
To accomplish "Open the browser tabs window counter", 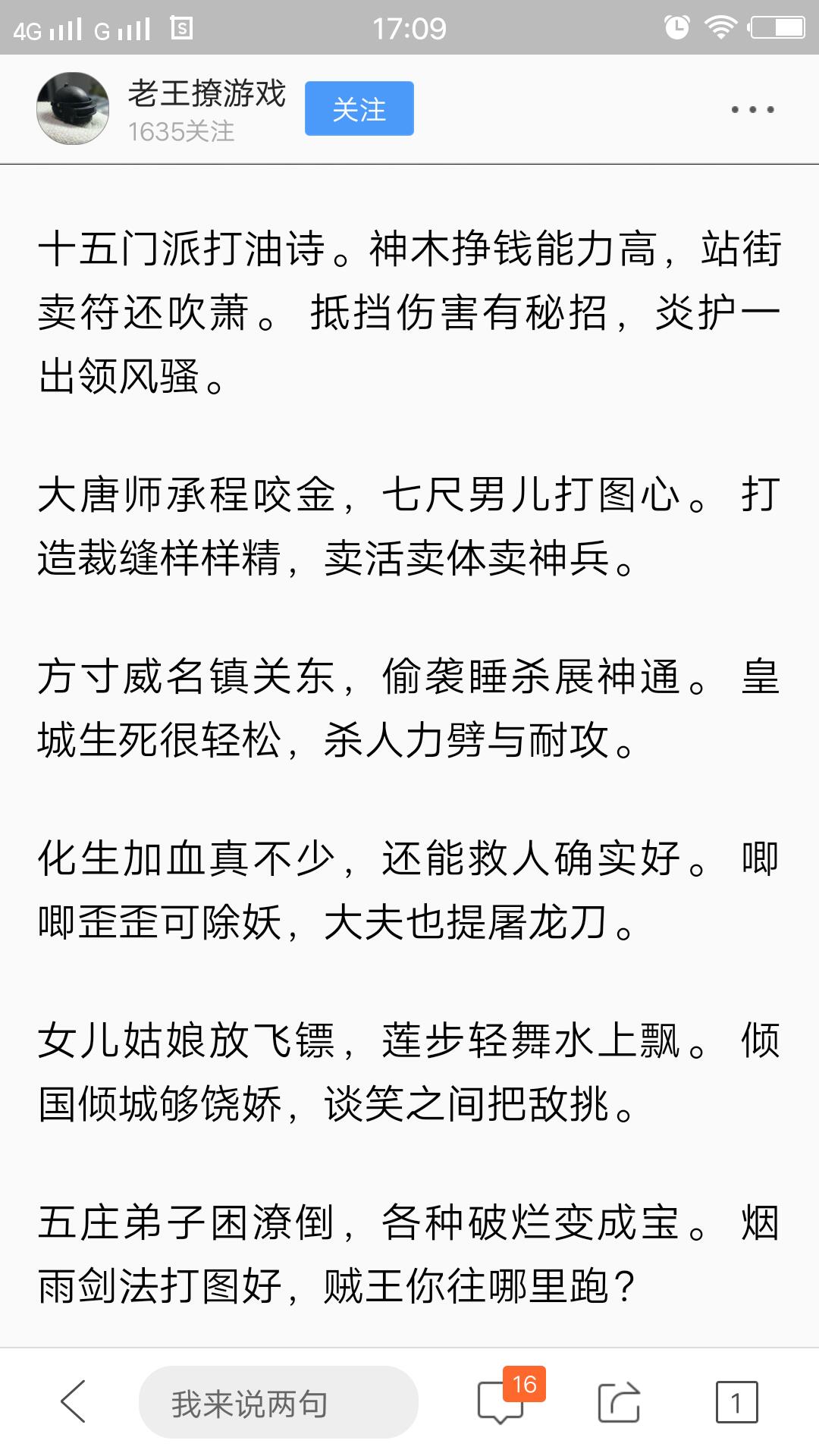I will [736, 1402].
